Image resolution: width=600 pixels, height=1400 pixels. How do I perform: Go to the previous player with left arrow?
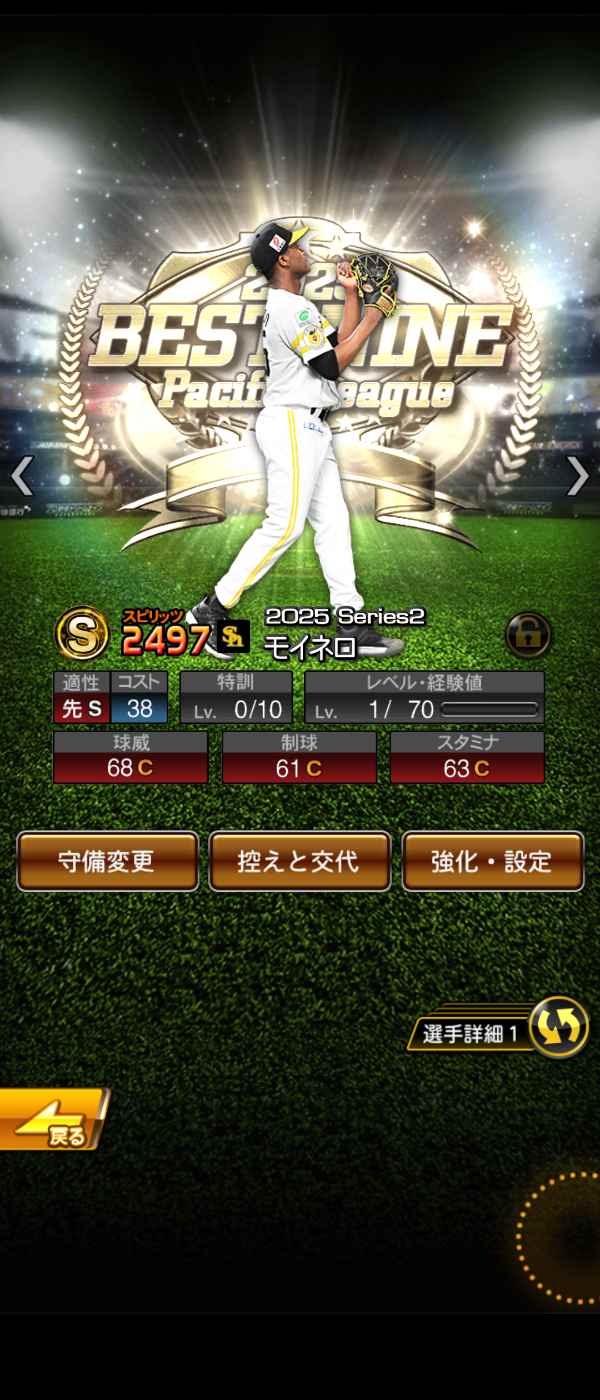[x=22, y=476]
